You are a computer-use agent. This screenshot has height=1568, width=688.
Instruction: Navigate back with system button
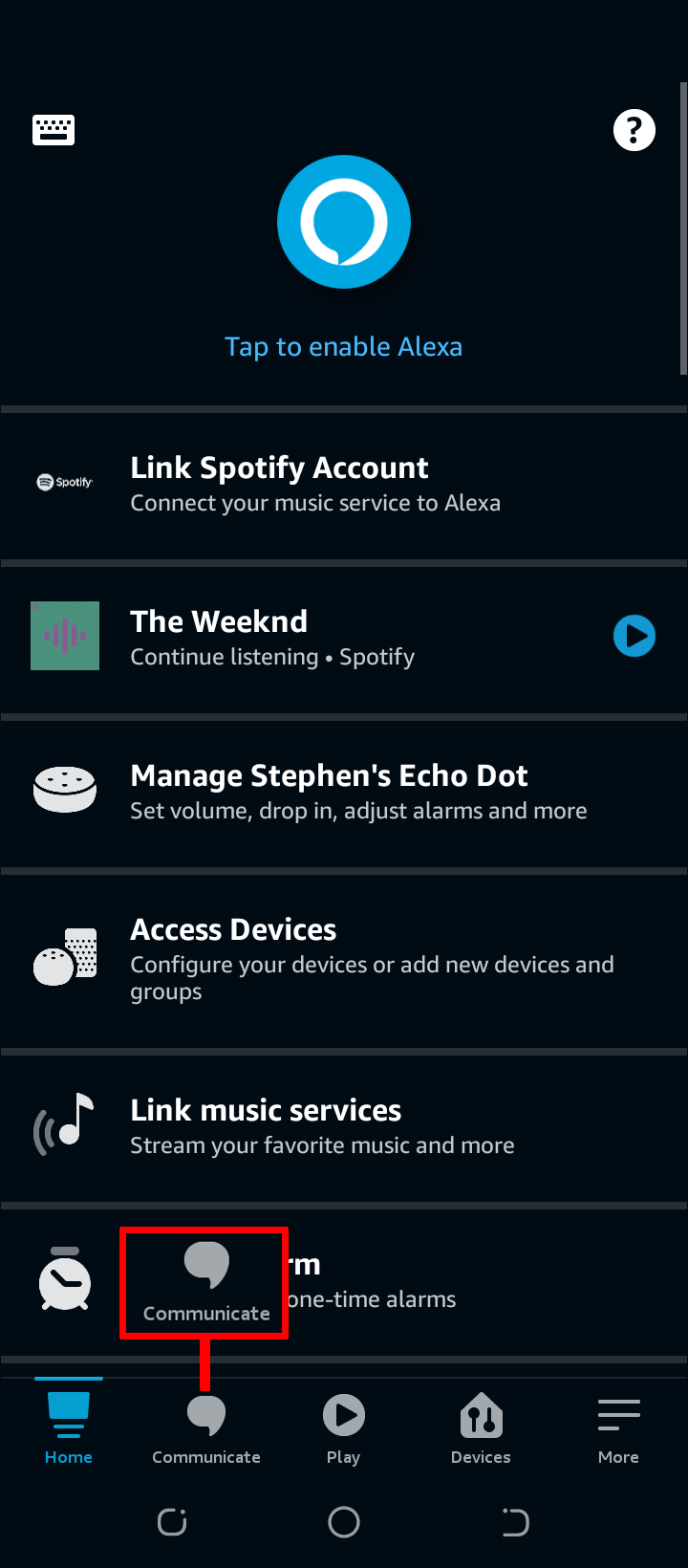click(x=515, y=1521)
